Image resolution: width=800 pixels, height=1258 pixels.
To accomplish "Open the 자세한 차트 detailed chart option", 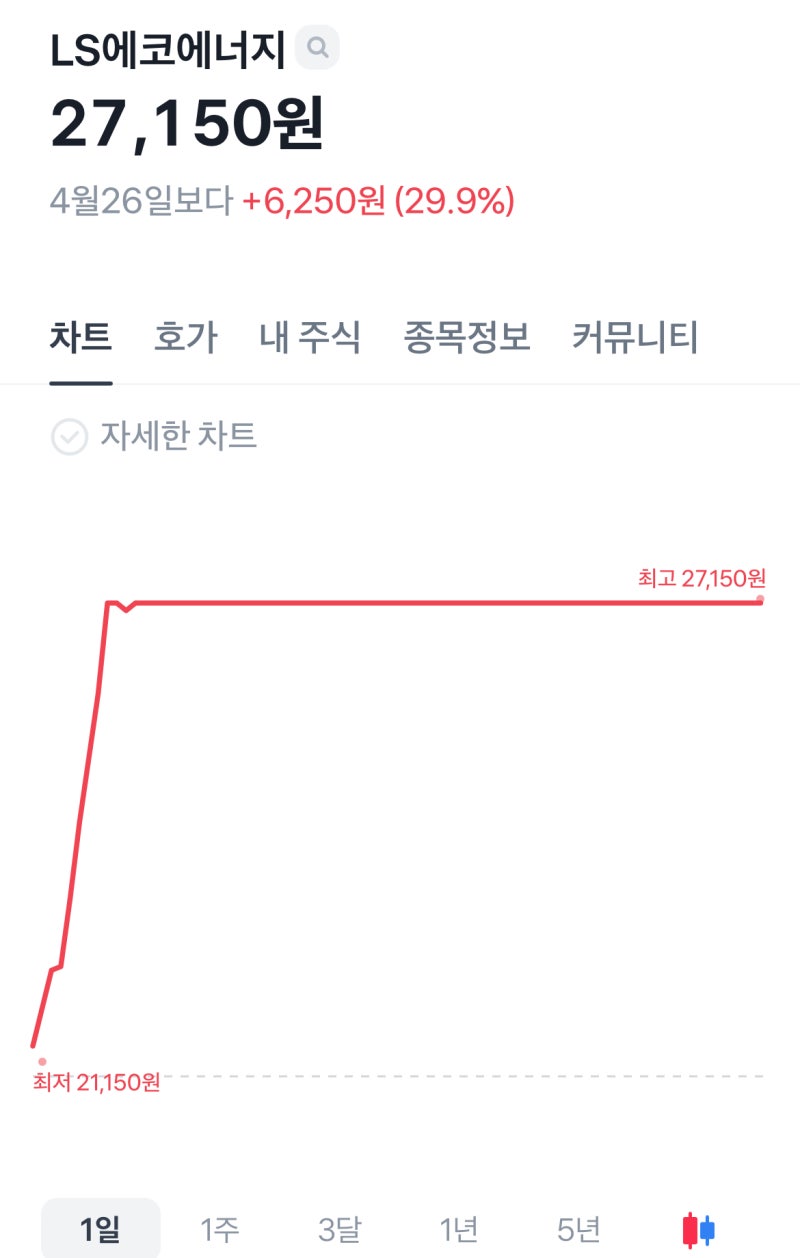I will [177, 436].
